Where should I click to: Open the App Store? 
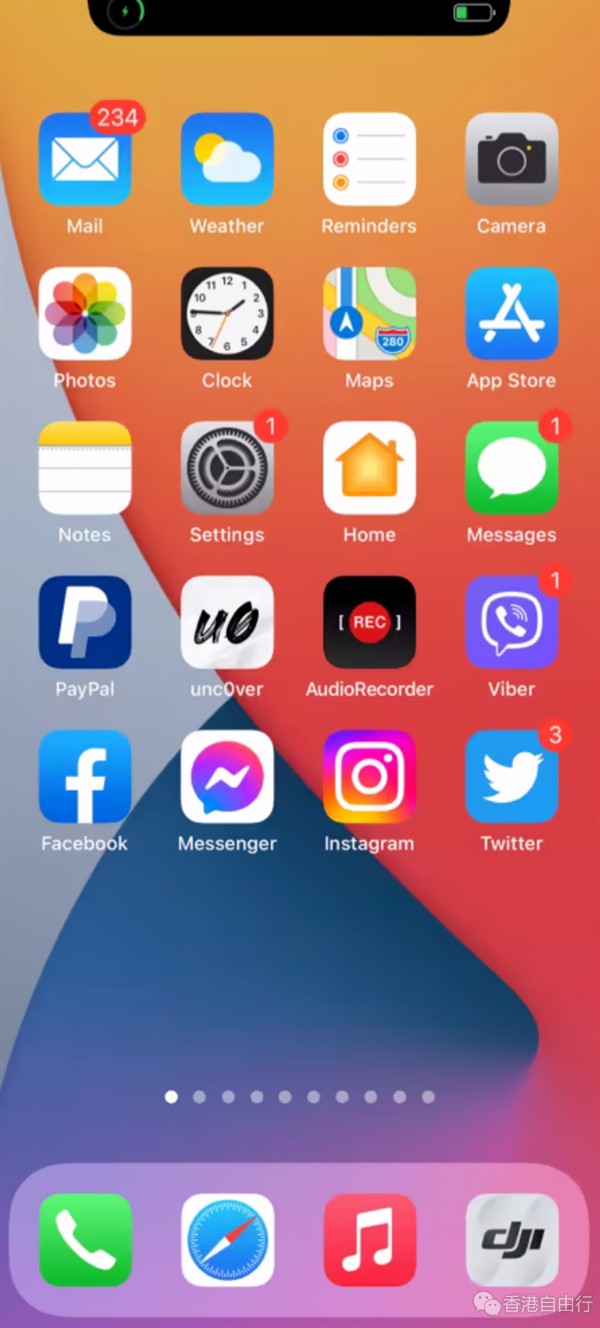pos(512,313)
